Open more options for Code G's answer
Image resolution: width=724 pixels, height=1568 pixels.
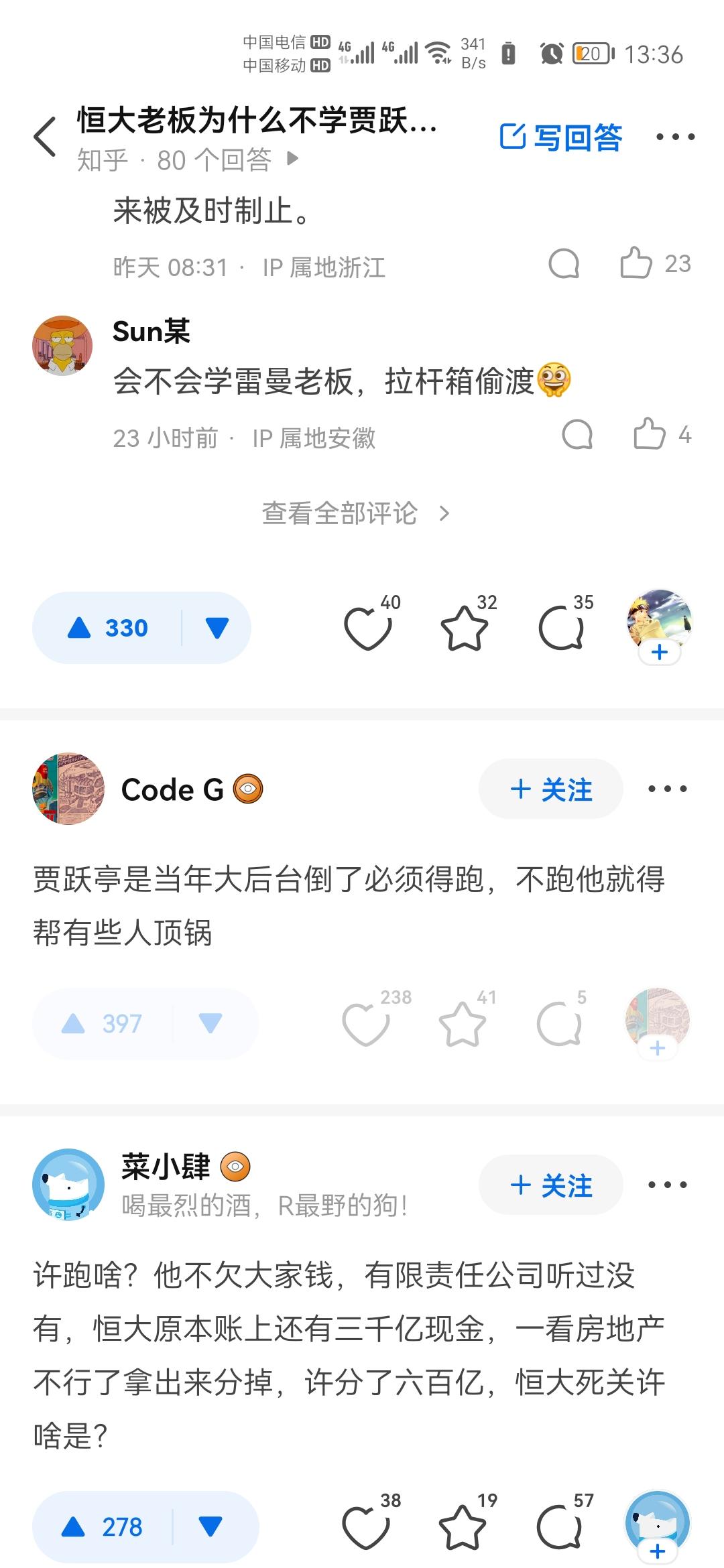pos(667,789)
